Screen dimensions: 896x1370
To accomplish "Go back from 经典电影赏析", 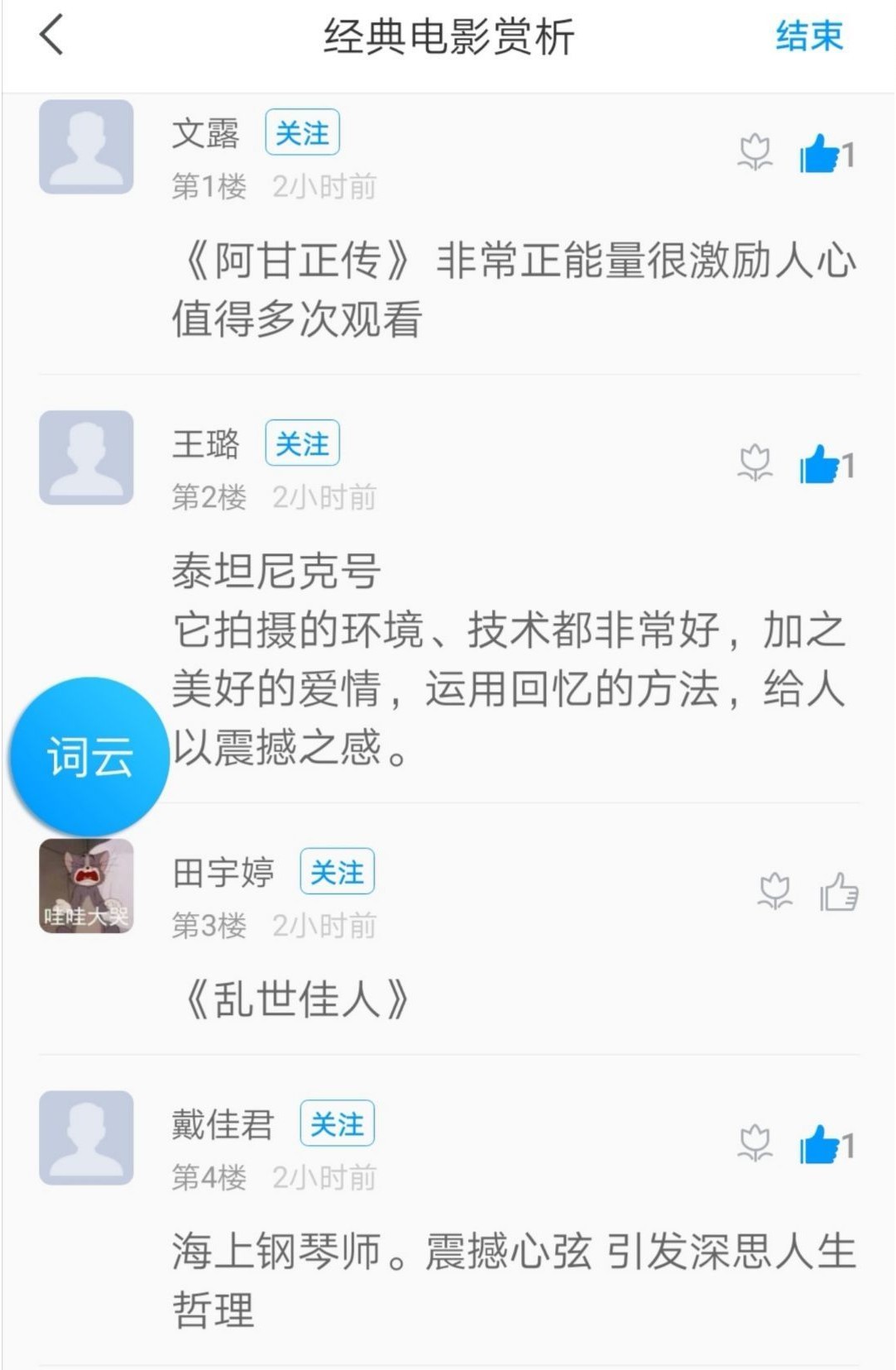I will (x=51, y=36).
